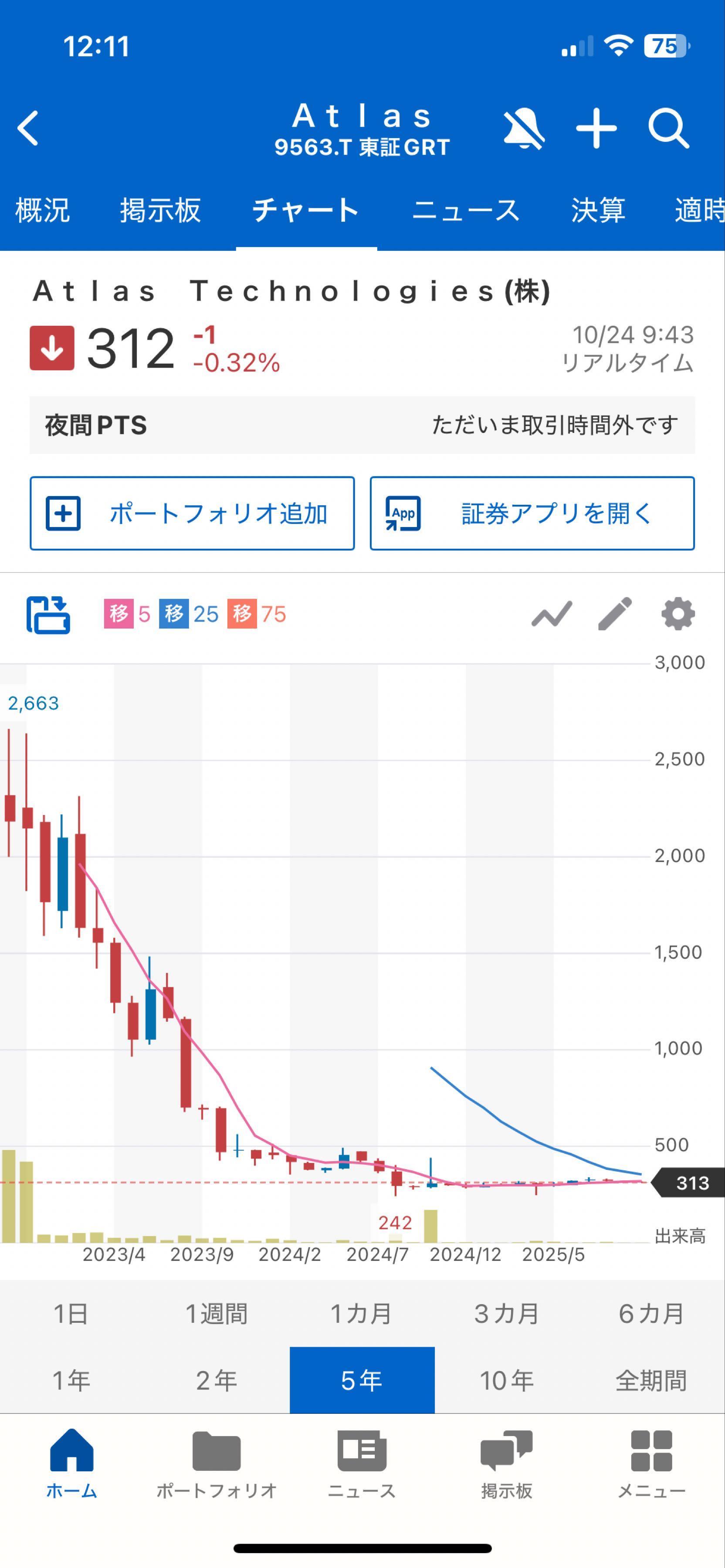Open the search magnifier
Image resolution: width=725 pixels, height=1568 pixels.
pos(668,128)
